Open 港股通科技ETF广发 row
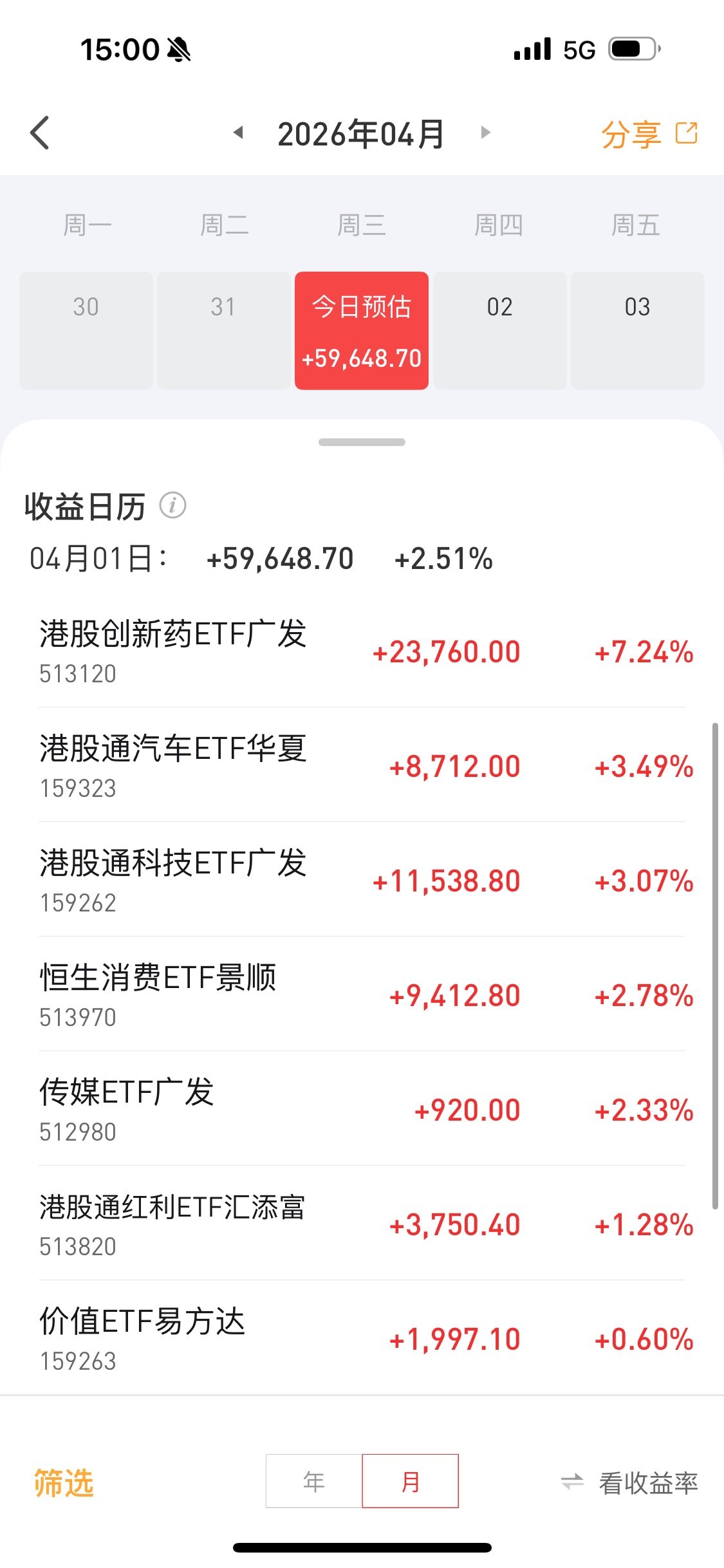The image size is (724, 1568). point(362,881)
